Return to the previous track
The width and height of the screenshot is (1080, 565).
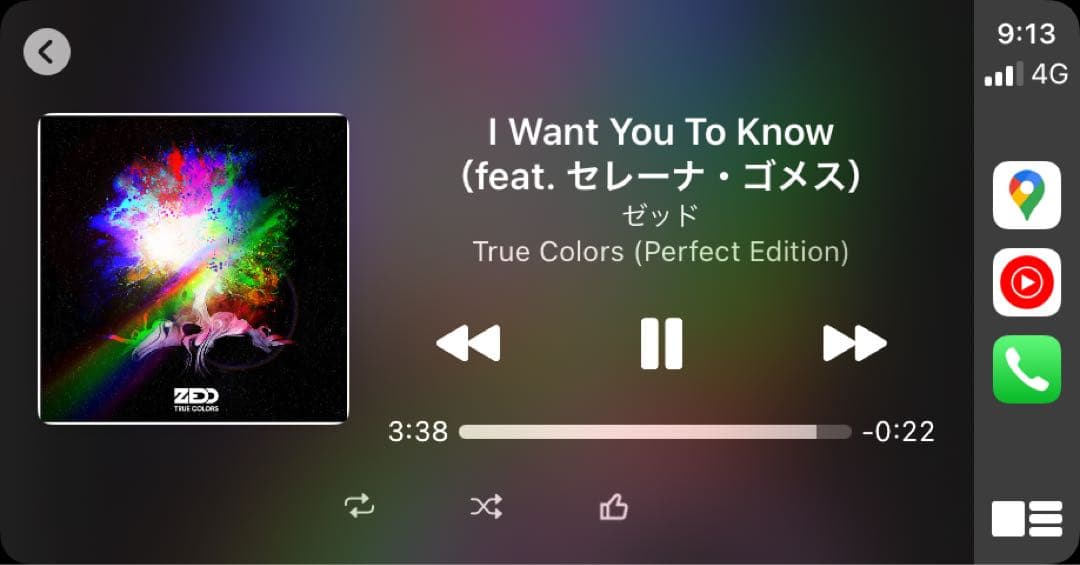click(468, 344)
